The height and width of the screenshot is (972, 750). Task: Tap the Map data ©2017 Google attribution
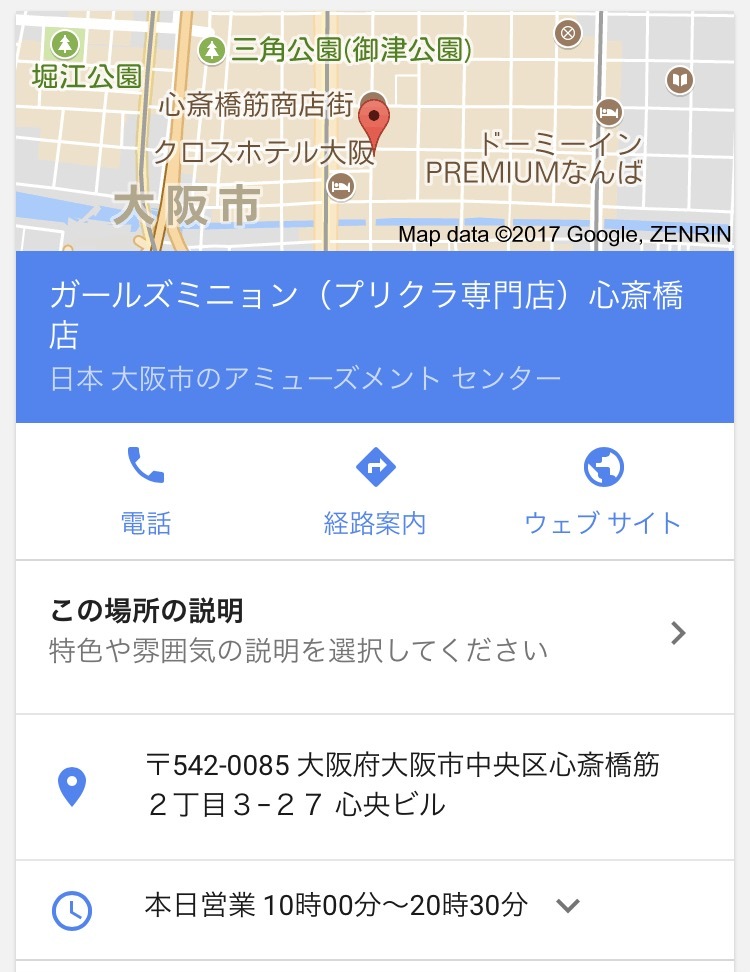[x=565, y=233]
